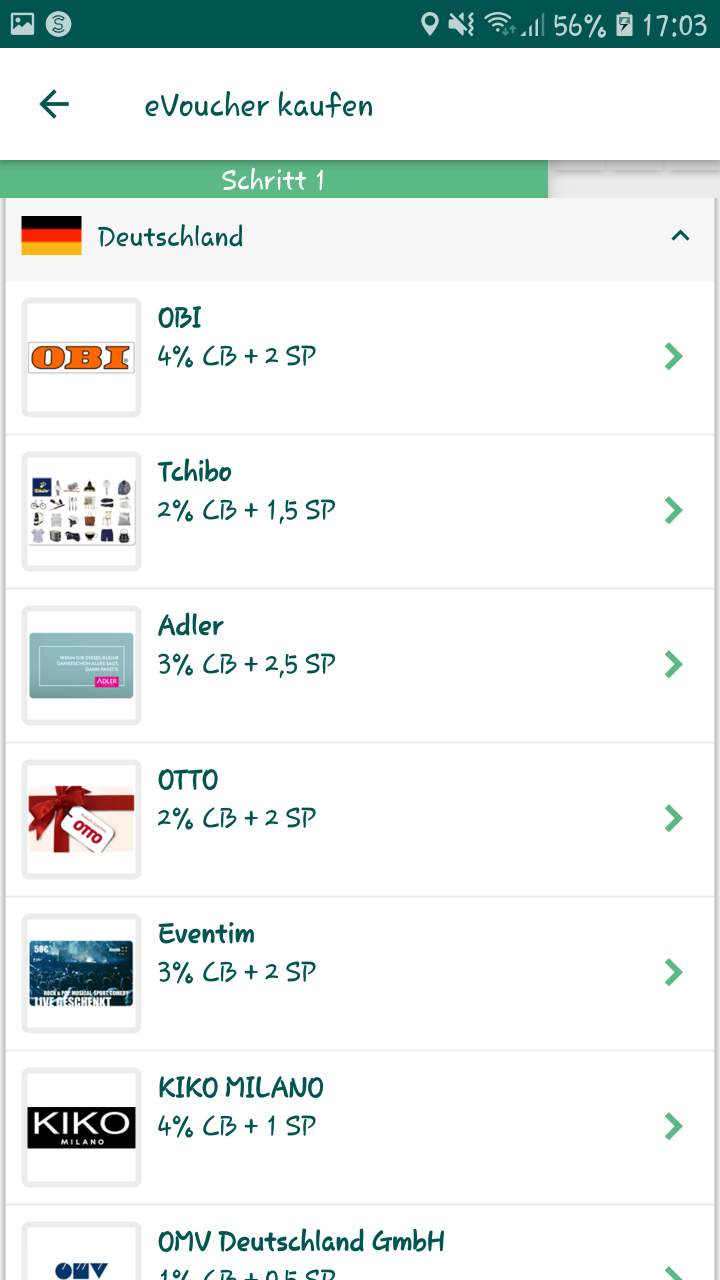Viewport: 720px width, 1280px height.
Task: Open OMV Deutschland GmbH voucher
Action: [360, 1250]
